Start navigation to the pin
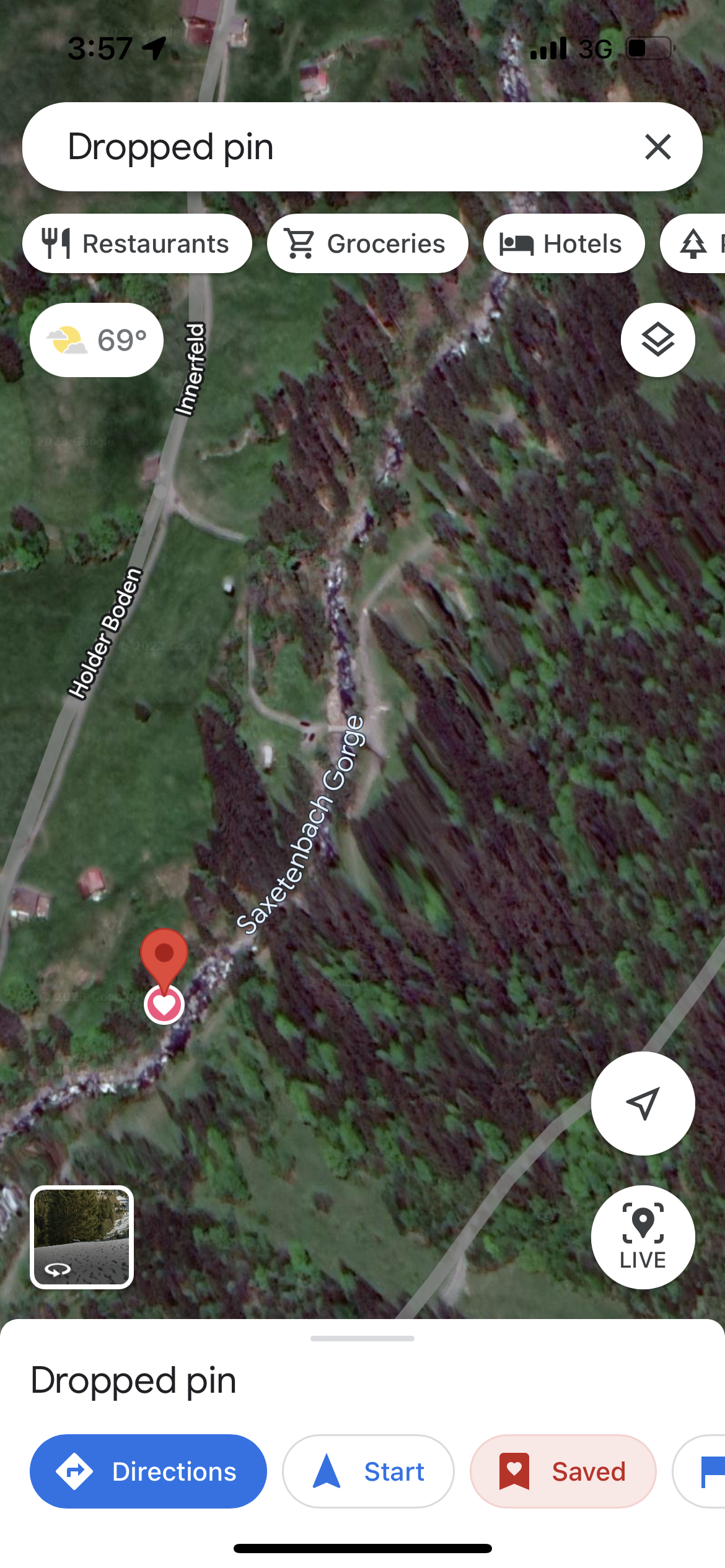Image resolution: width=725 pixels, height=1568 pixels. (x=368, y=1471)
